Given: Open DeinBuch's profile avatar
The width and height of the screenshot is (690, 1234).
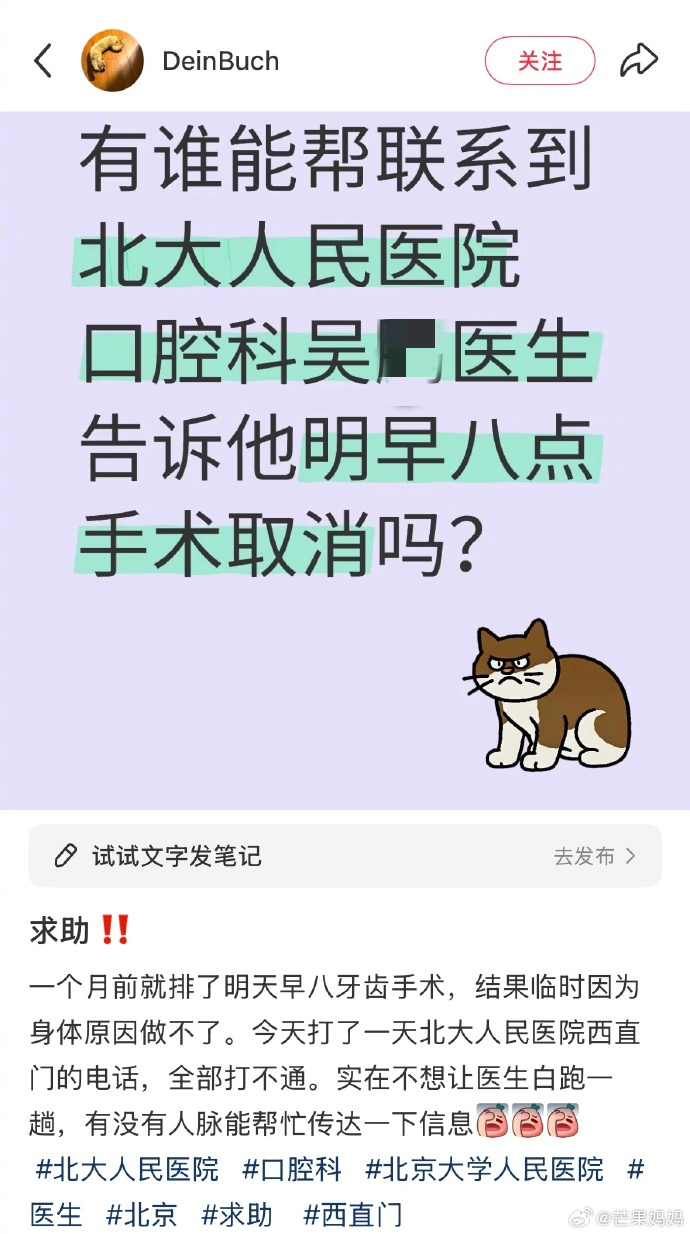Looking at the screenshot, I should click(112, 61).
